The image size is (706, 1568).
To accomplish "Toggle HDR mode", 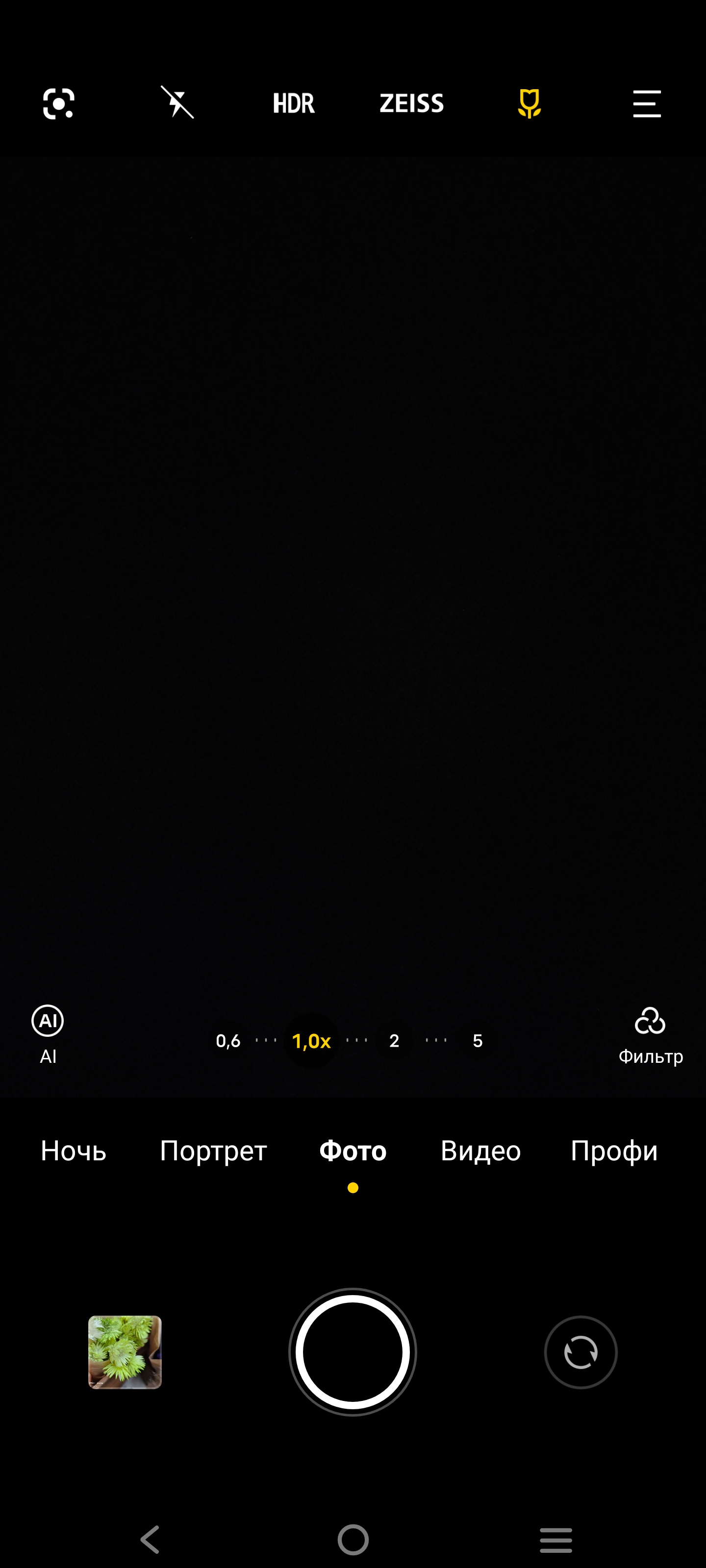I will (x=294, y=103).
